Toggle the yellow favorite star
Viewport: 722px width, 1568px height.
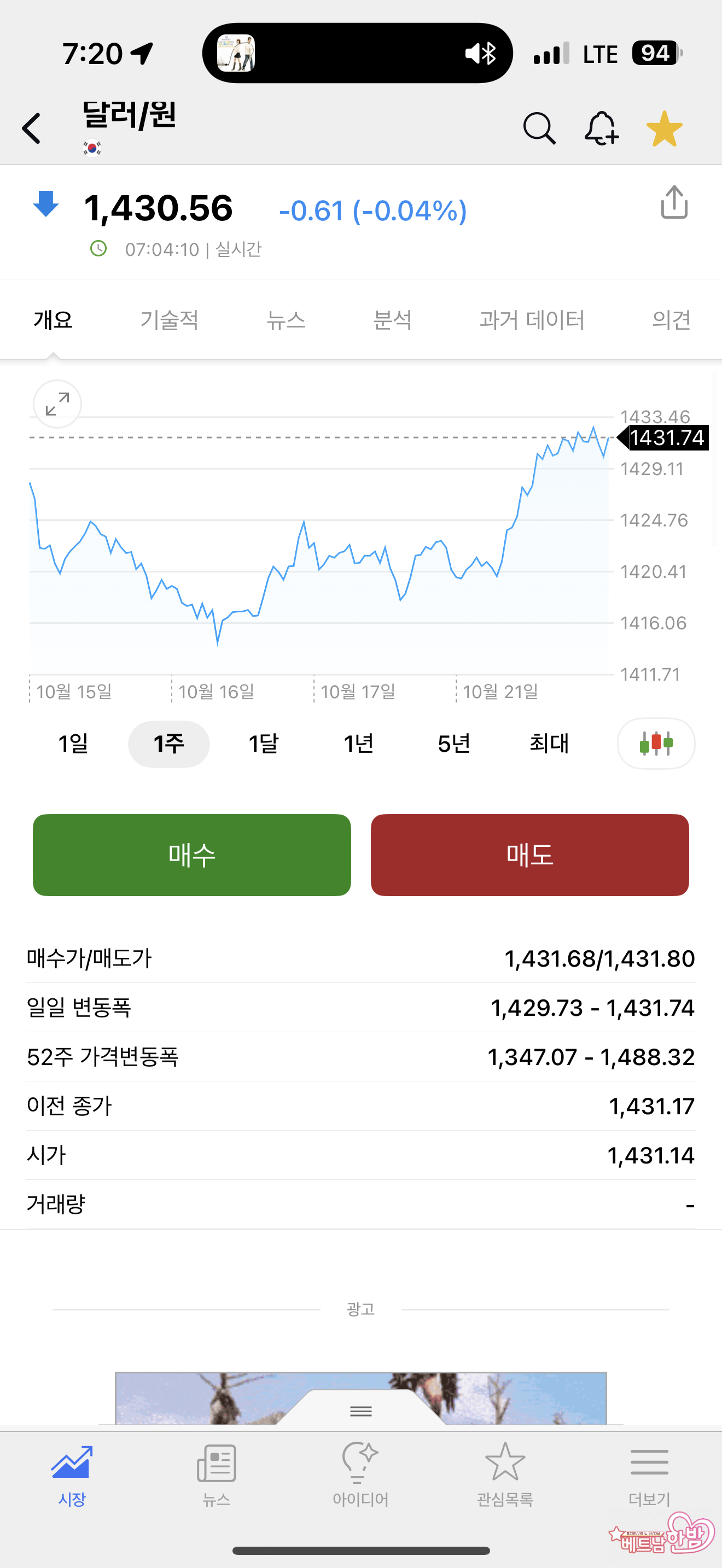pos(664,128)
